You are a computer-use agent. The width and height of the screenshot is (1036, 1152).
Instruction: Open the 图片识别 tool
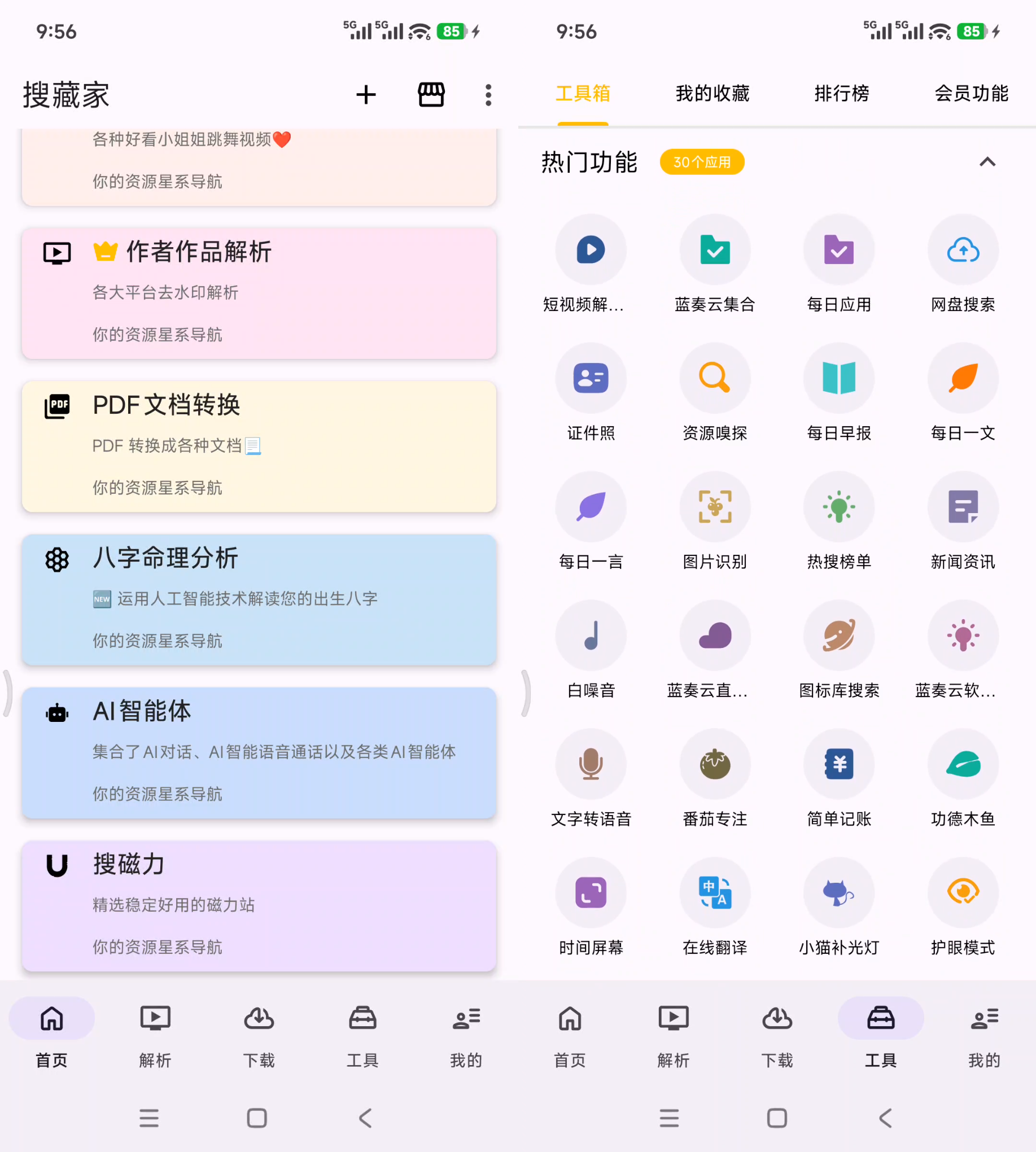[x=714, y=522]
